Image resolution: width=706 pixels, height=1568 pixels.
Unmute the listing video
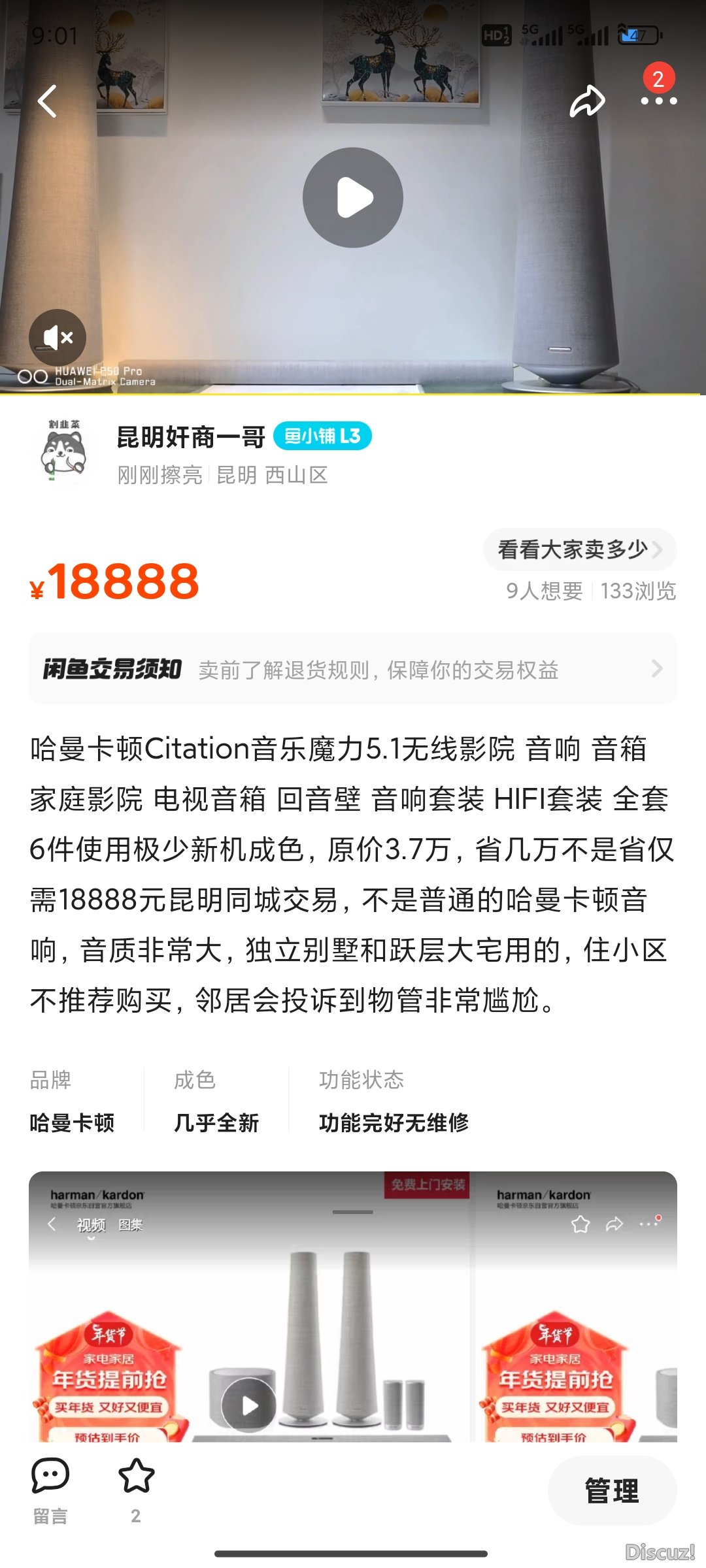pyautogui.click(x=58, y=338)
